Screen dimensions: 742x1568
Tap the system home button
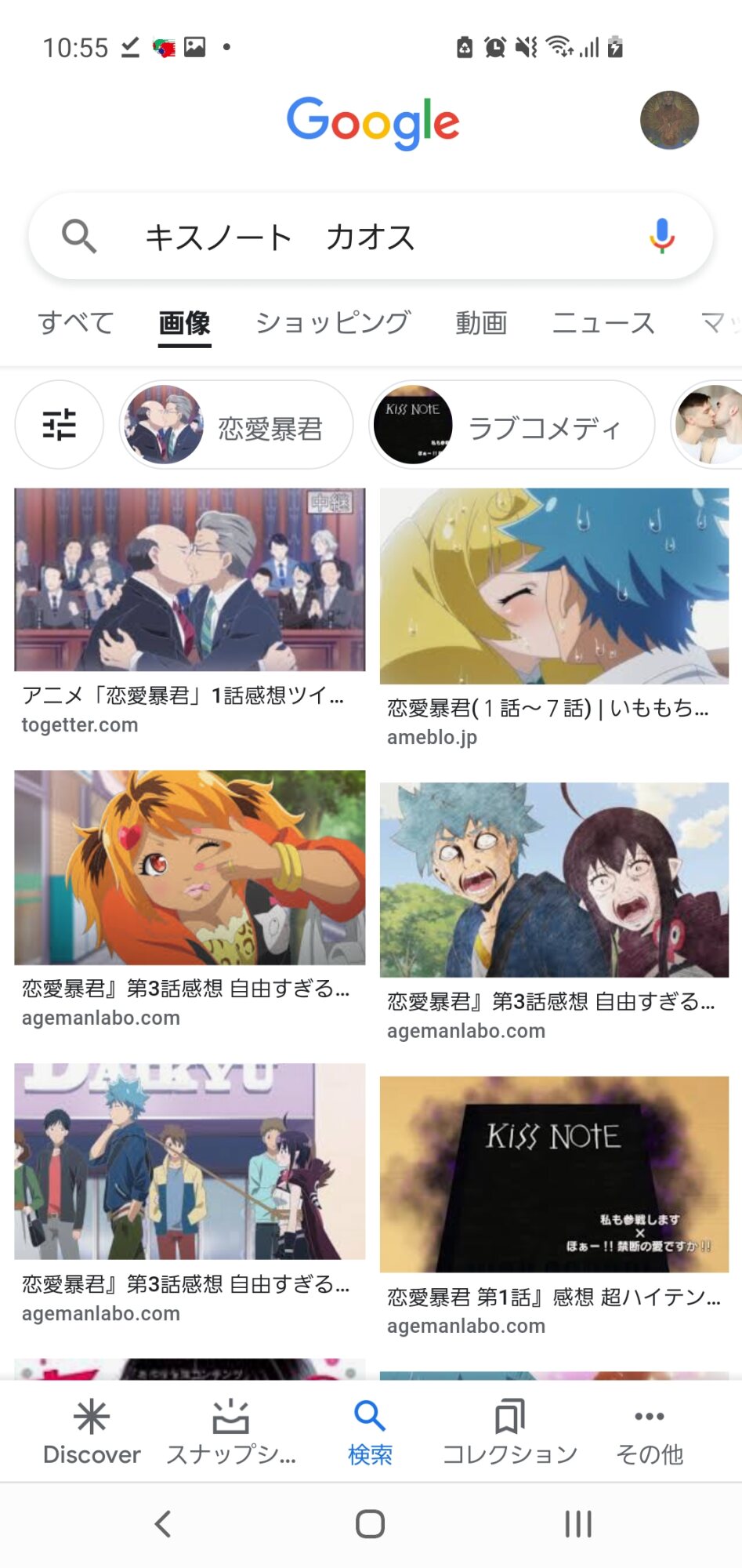(370, 1524)
